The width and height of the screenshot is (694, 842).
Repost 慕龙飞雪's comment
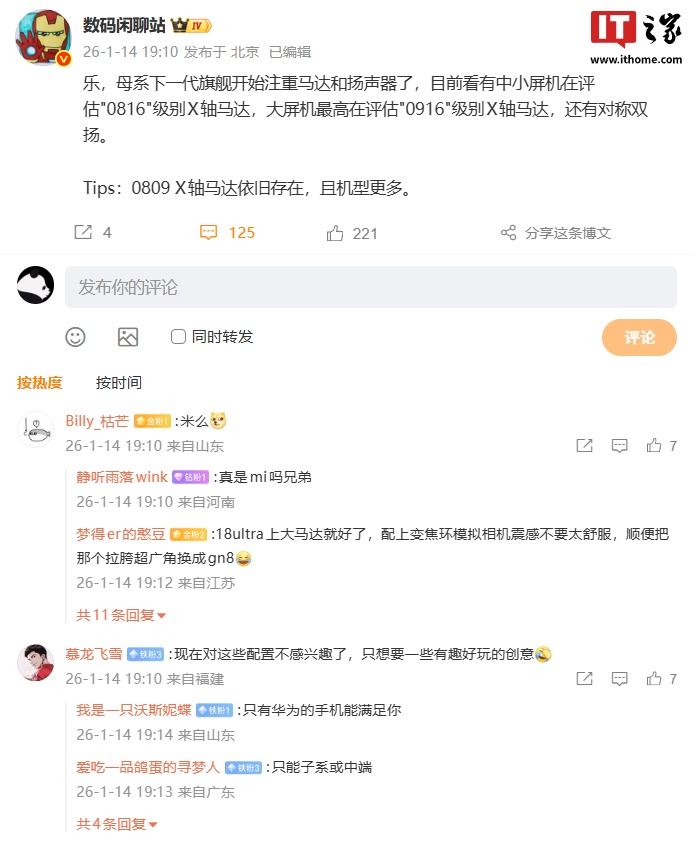pyautogui.click(x=584, y=679)
